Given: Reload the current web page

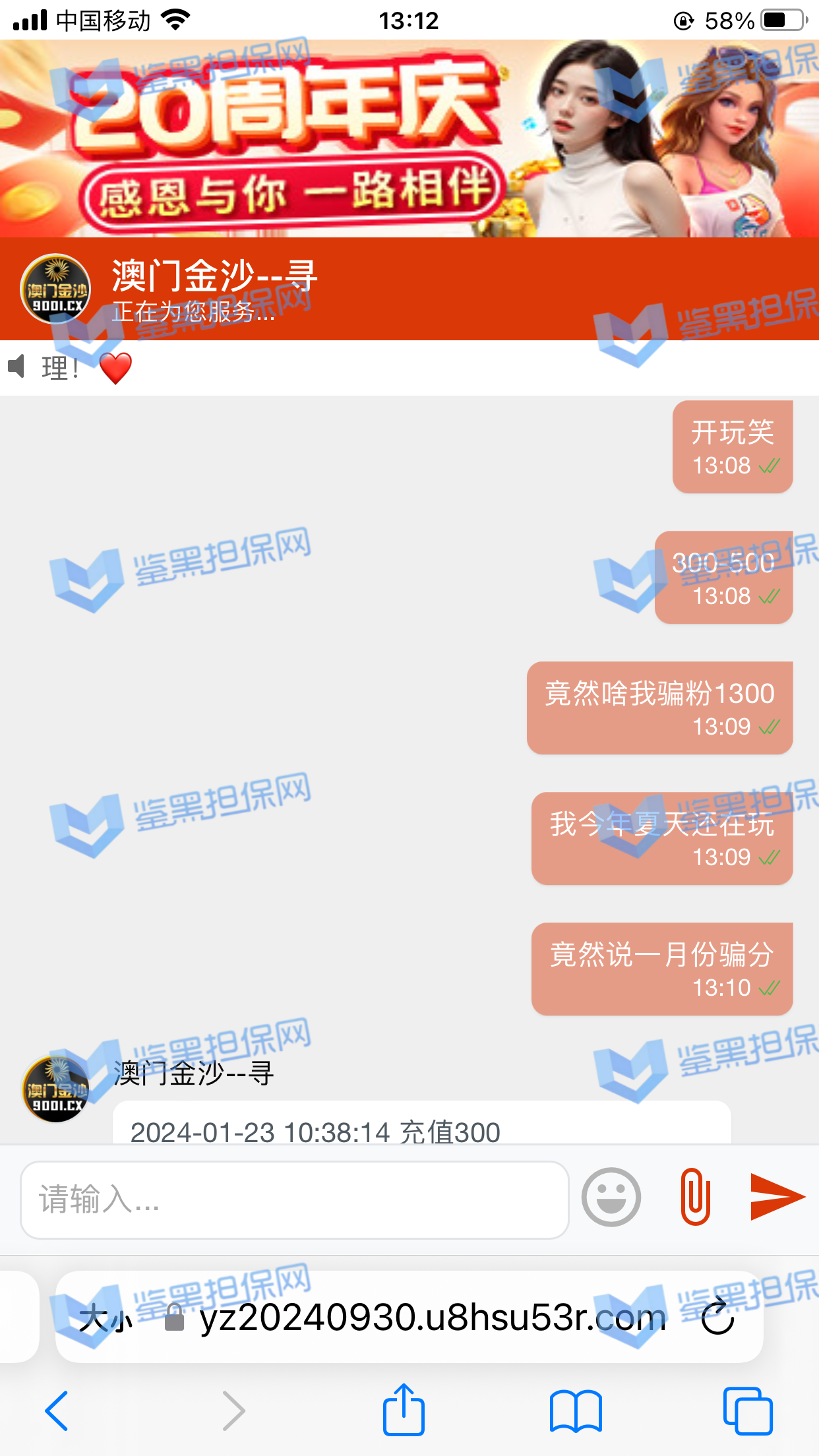Looking at the screenshot, I should pos(717,1318).
